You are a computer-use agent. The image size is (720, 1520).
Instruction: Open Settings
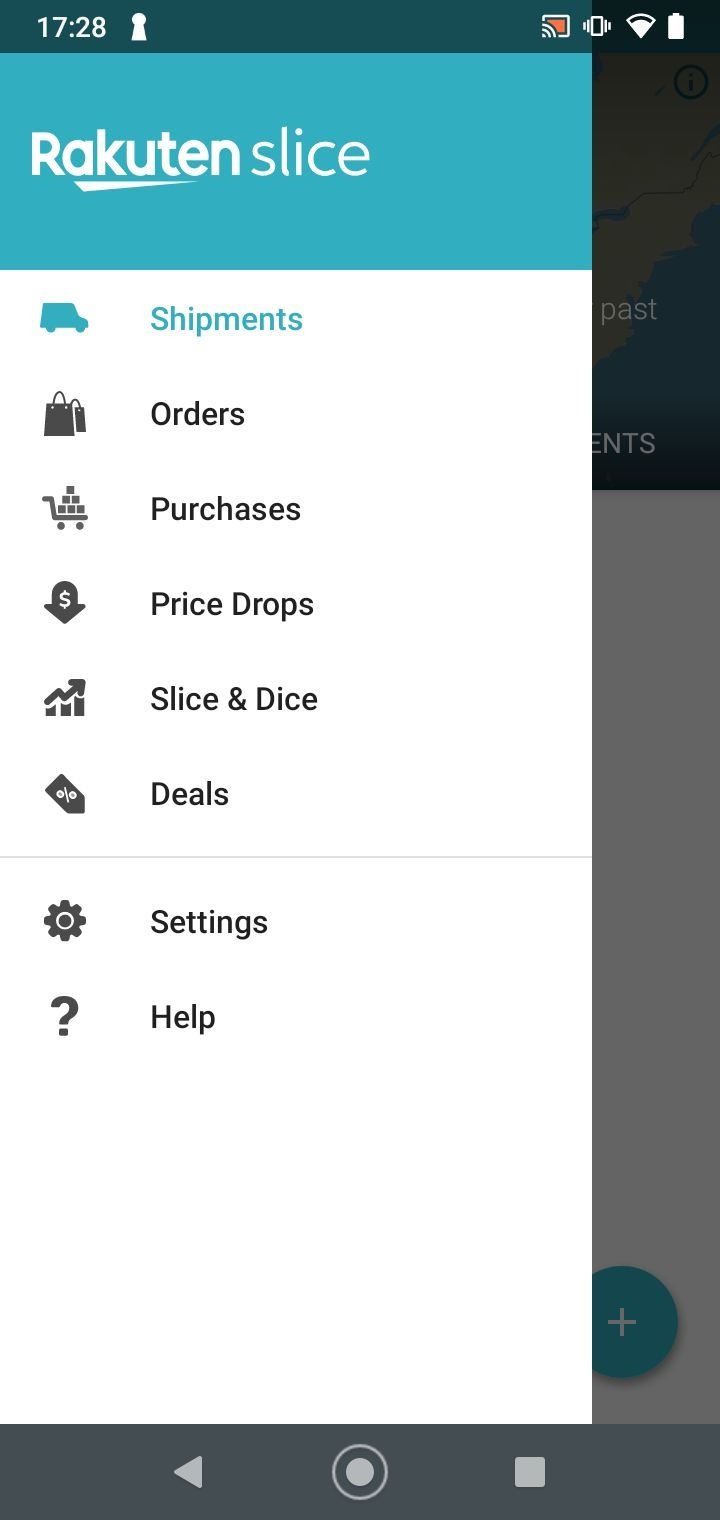(x=296, y=921)
